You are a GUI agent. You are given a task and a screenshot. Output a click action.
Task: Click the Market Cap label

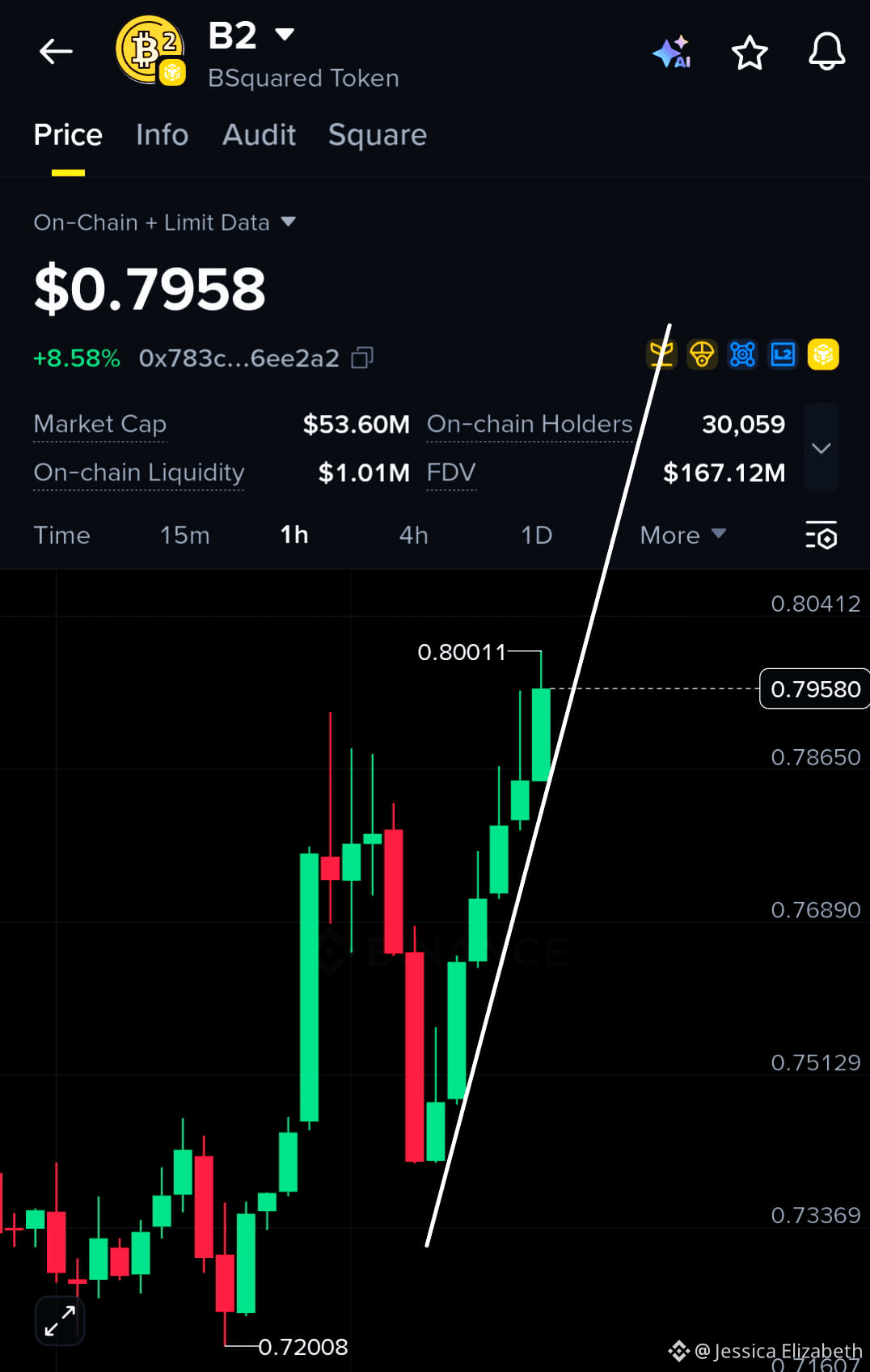click(x=99, y=424)
